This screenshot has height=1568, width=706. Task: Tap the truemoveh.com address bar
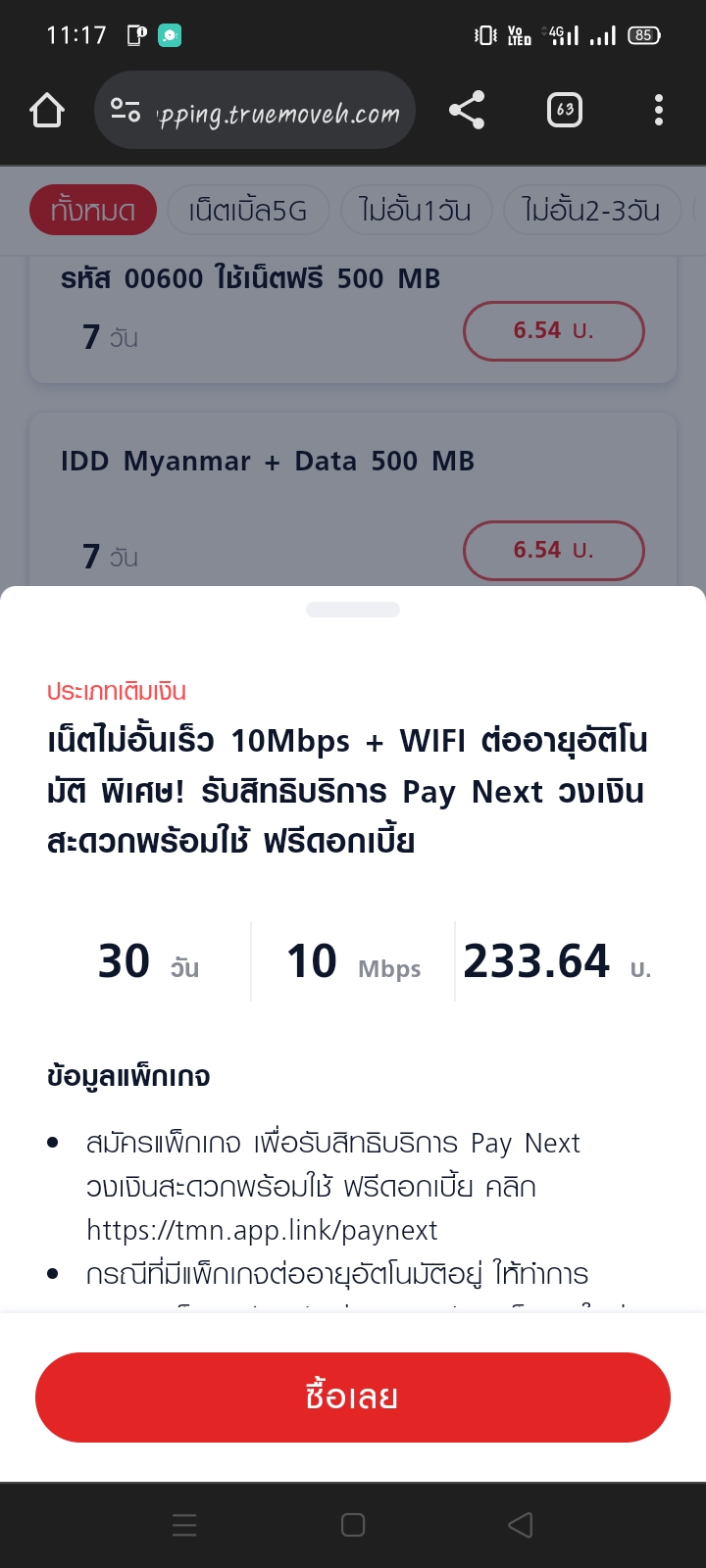(x=255, y=110)
